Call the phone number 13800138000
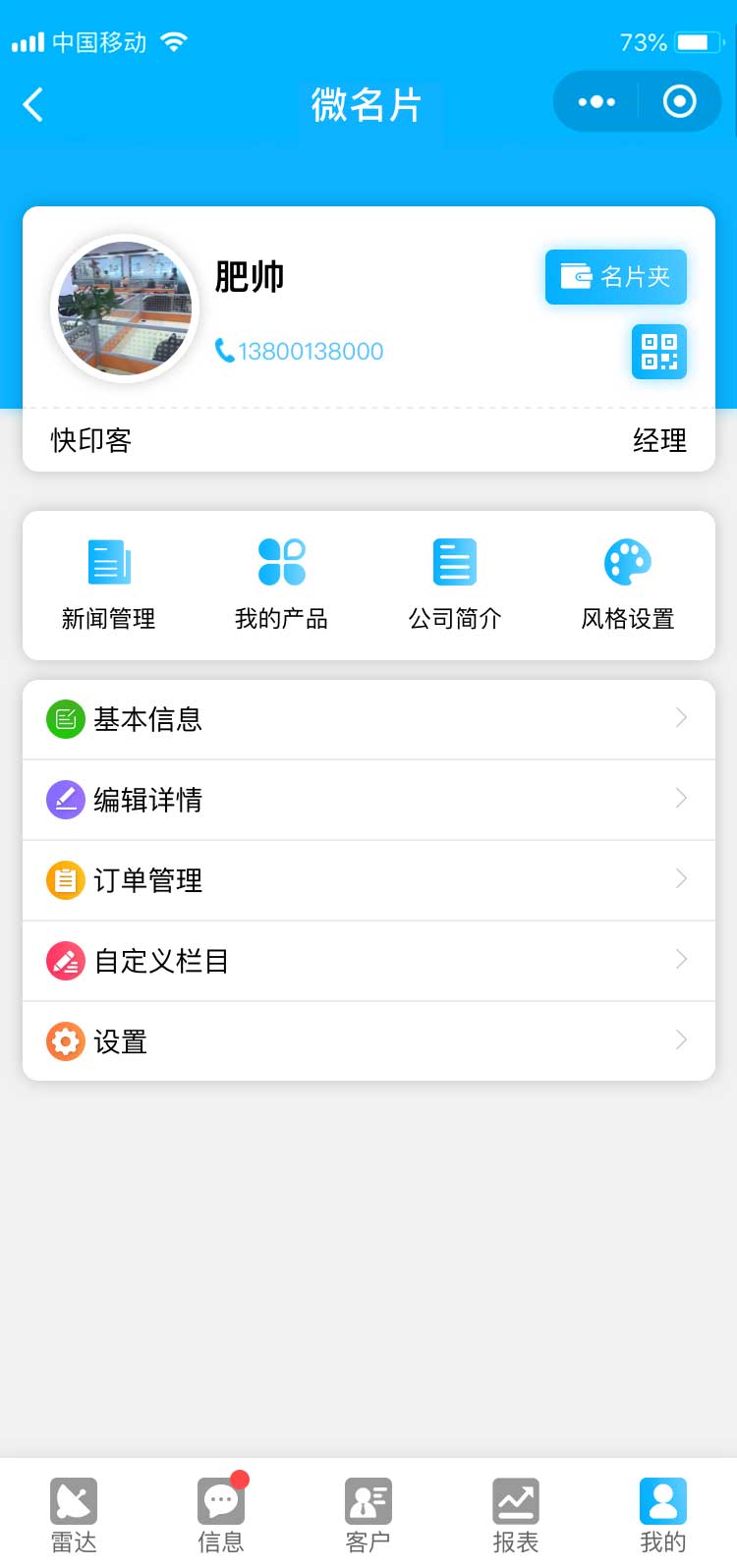The image size is (737, 1568). tap(300, 352)
